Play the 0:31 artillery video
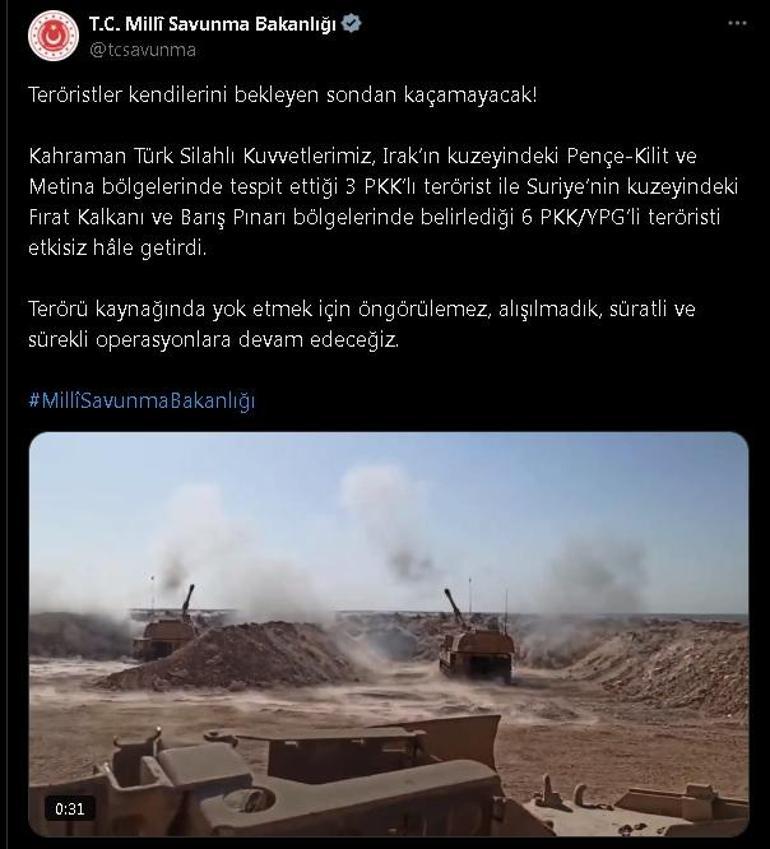 tap(388, 634)
